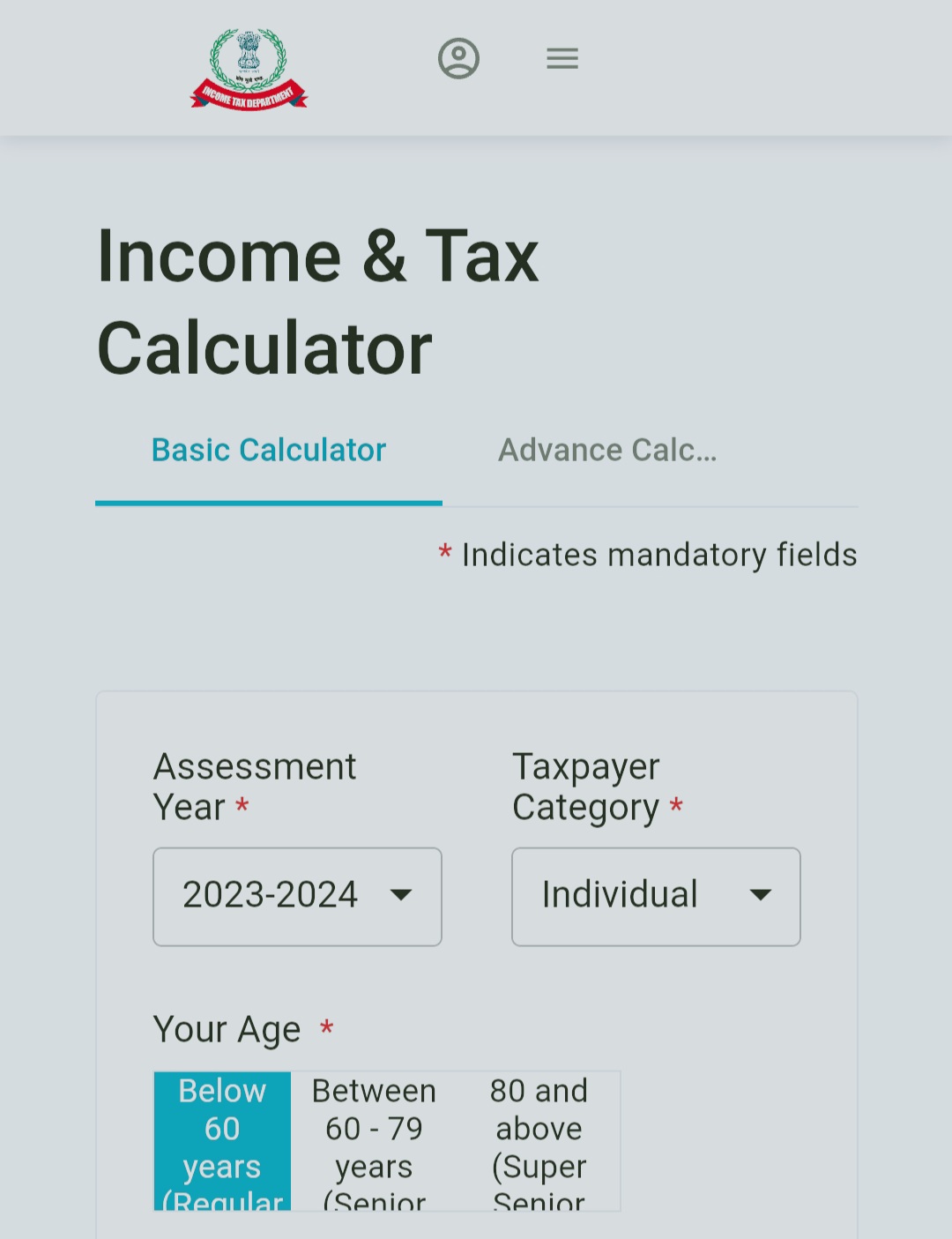Click the dropdown arrow beside Individual
The width and height of the screenshot is (952, 1239).
tap(761, 896)
